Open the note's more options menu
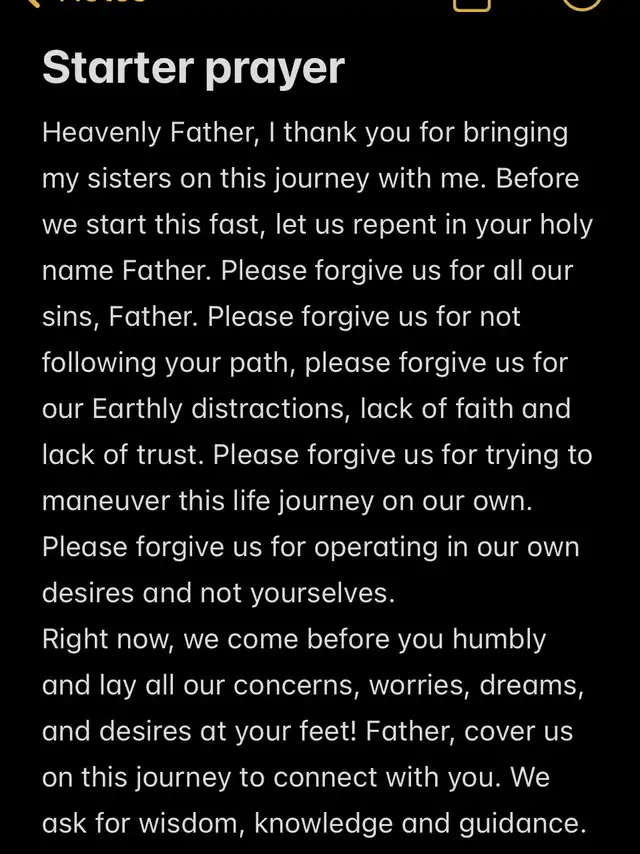Viewport: 640px width, 854px height. tap(585, 3)
